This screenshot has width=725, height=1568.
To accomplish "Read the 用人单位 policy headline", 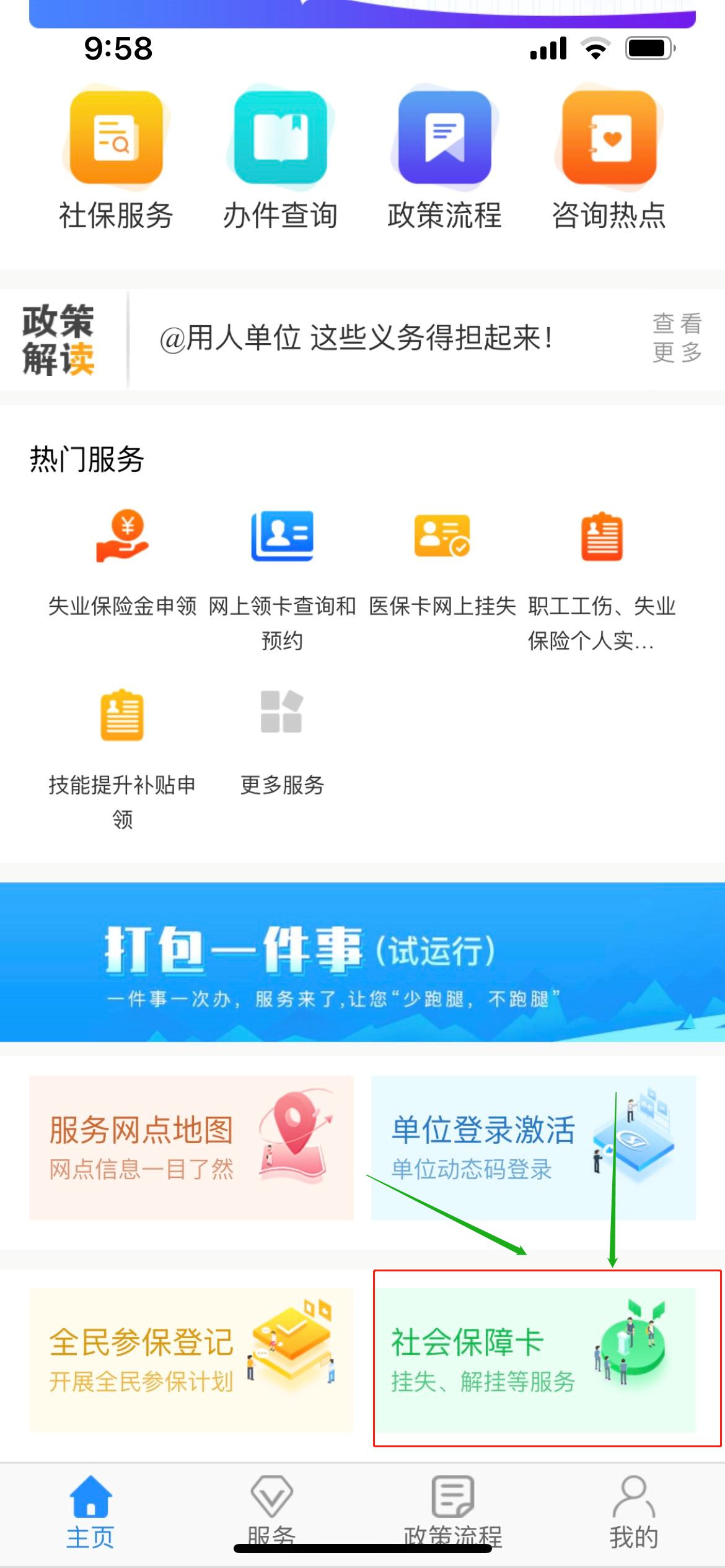I will pos(356,338).
